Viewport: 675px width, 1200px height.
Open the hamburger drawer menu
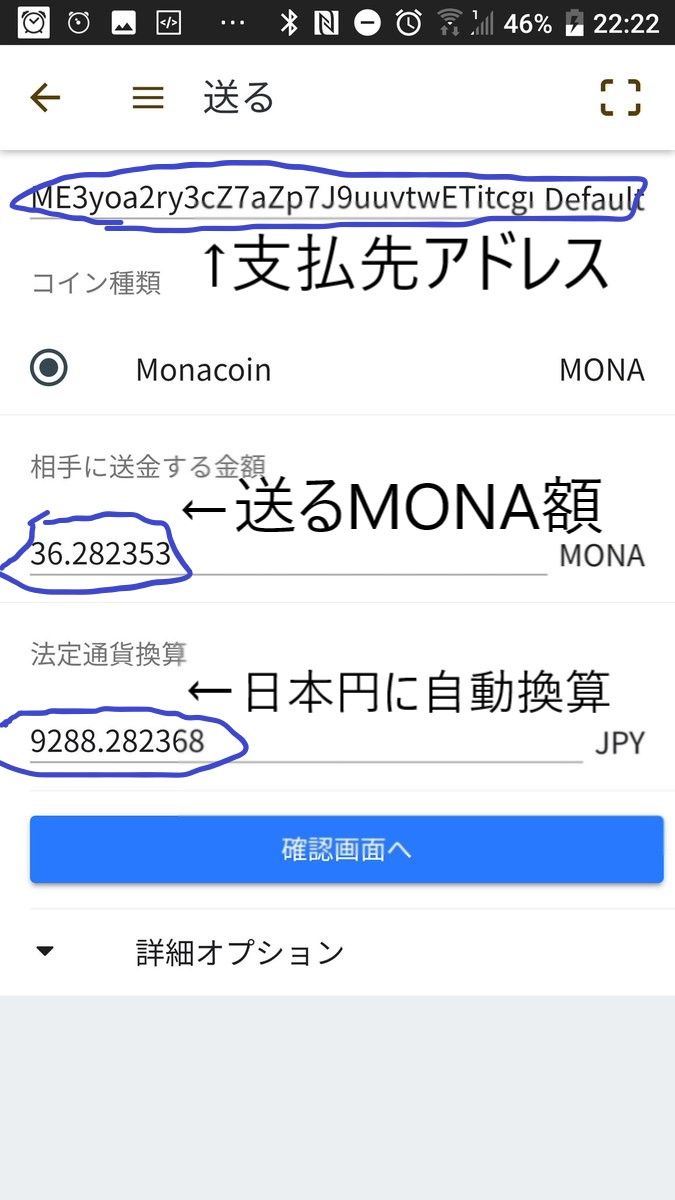(x=148, y=98)
